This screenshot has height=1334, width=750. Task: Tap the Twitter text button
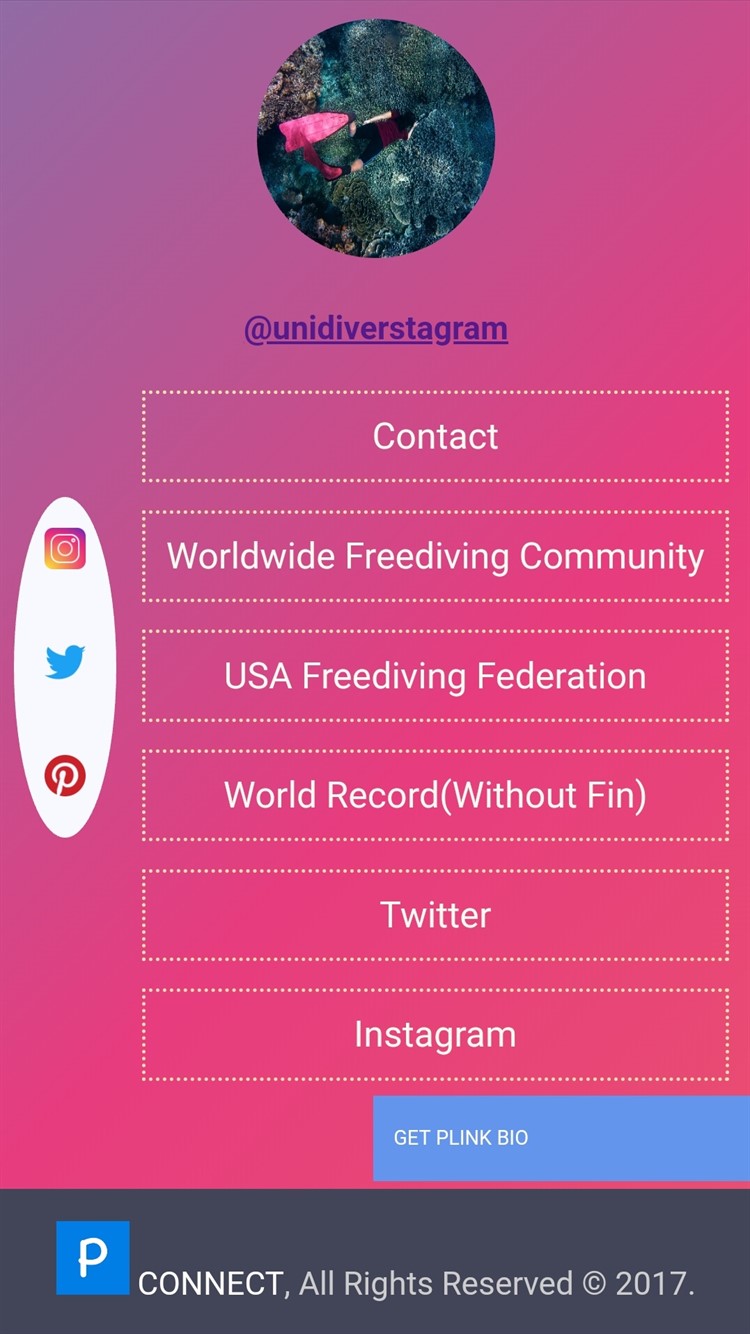coord(435,915)
